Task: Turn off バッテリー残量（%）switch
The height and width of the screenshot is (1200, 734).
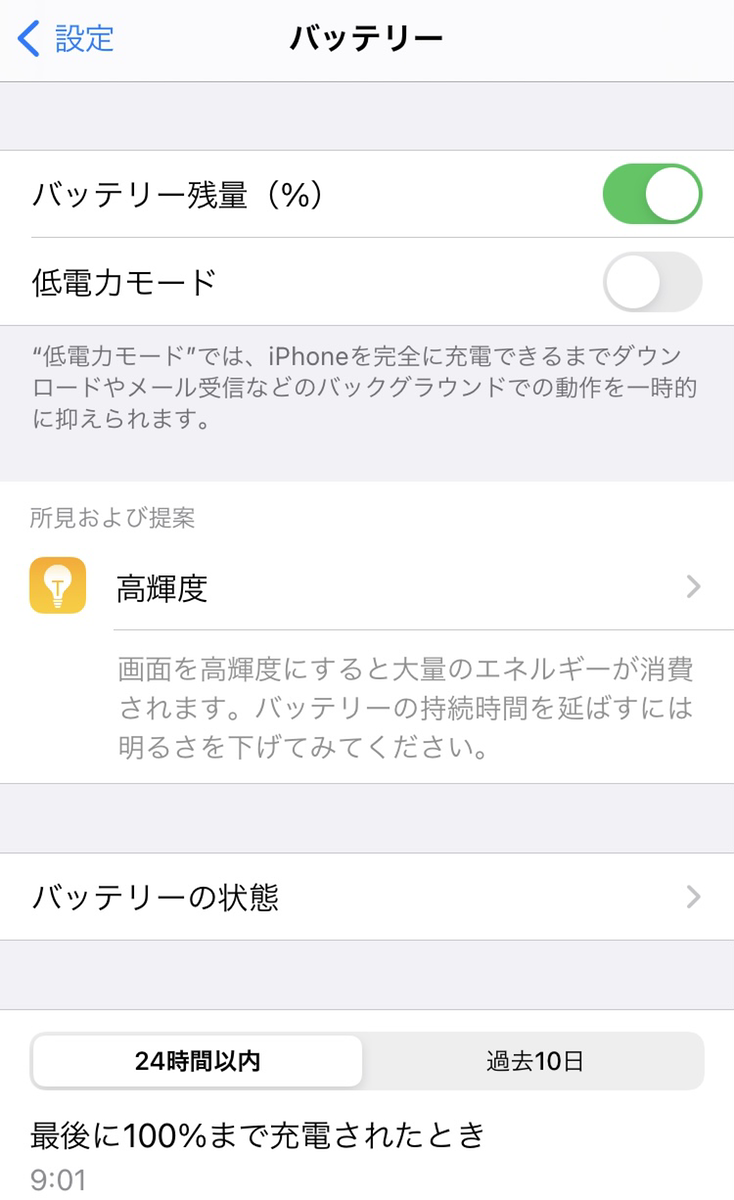Action: tap(652, 194)
